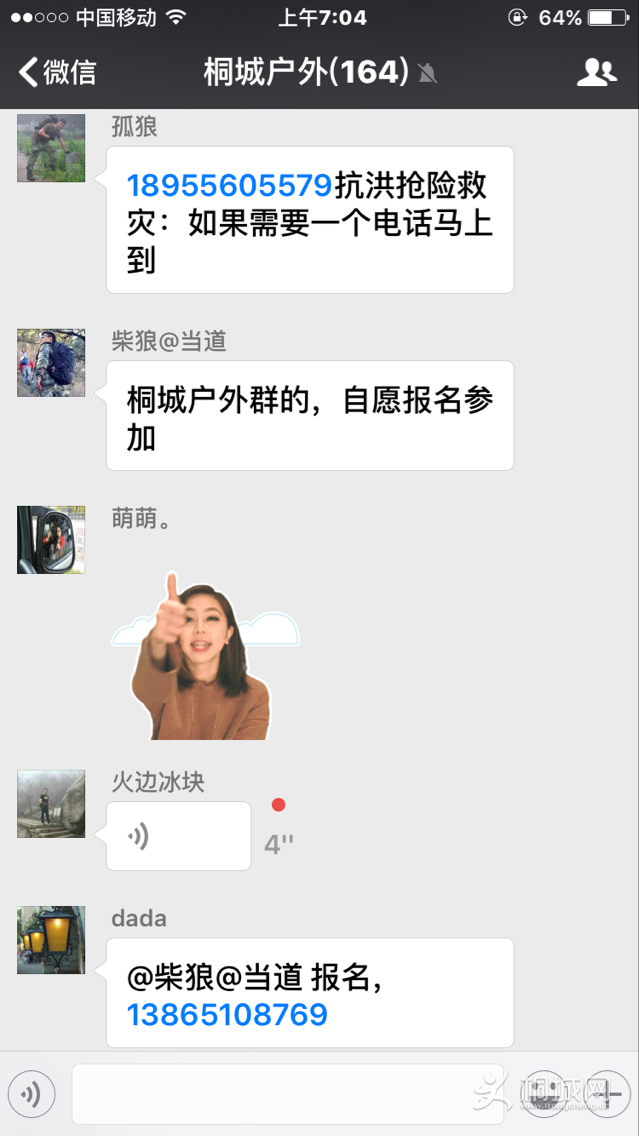
Task: Open the plus attachment menu
Action: click(606, 1095)
